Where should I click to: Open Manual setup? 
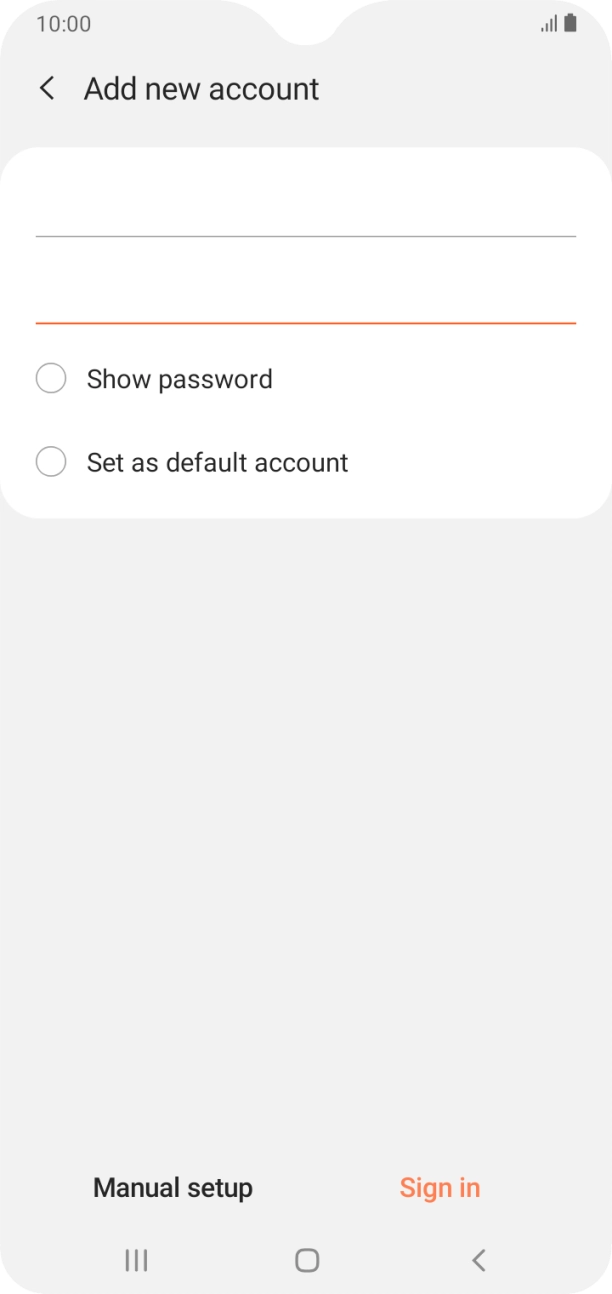tap(173, 1187)
